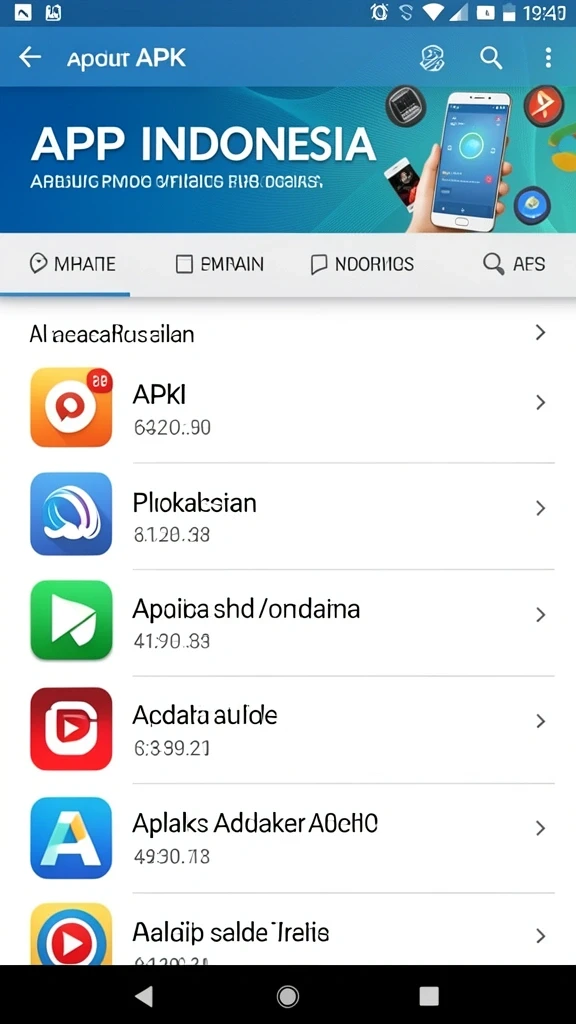Open the Apoiba shd /ondaina row

(x=288, y=622)
